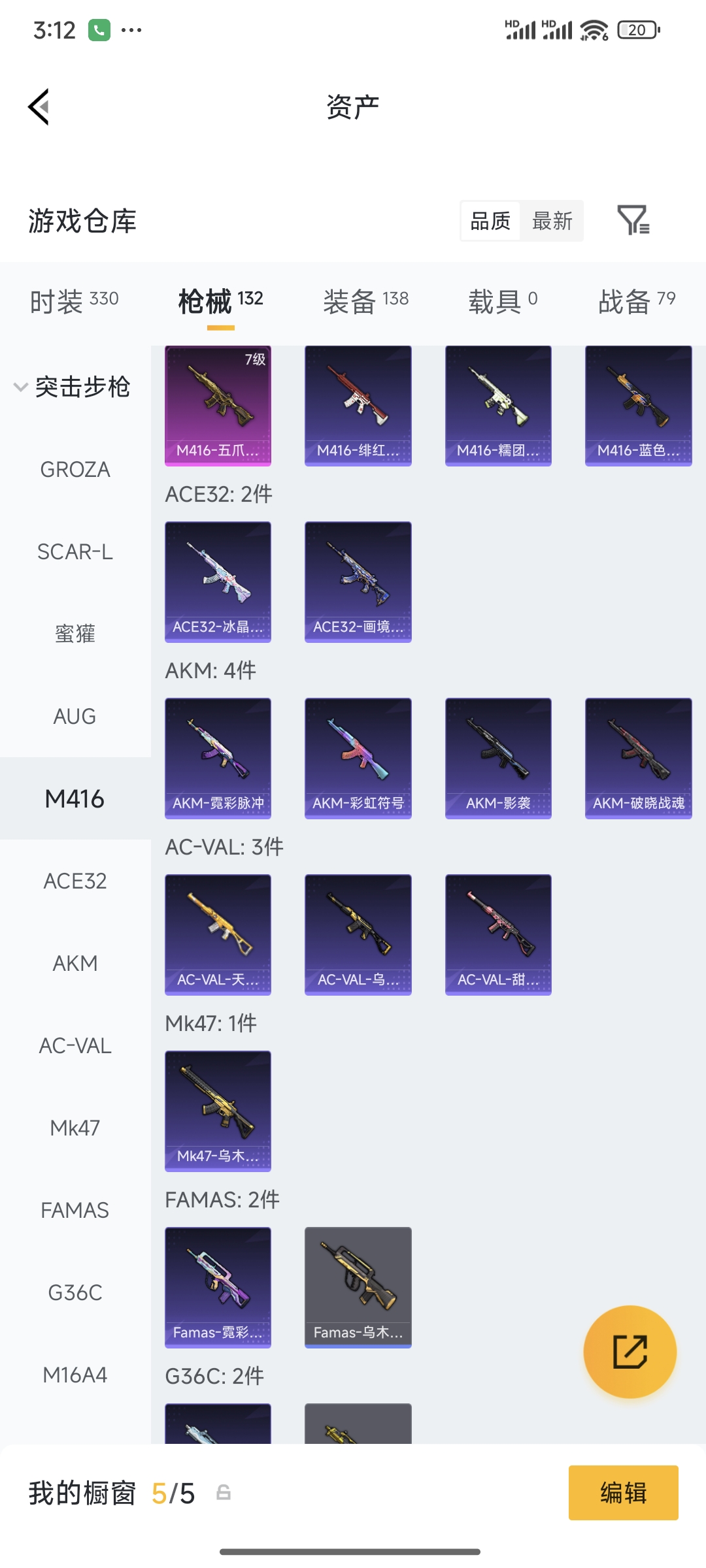Switch to the 时装 tab
The width and height of the screenshot is (706, 1568).
pyautogui.click(x=75, y=301)
